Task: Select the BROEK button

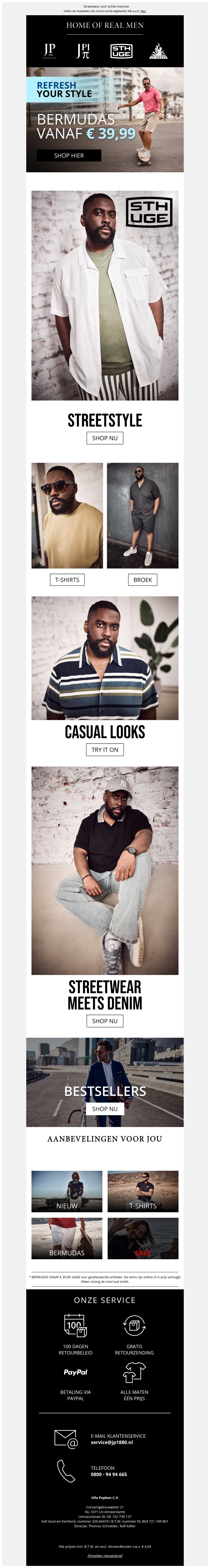Action: tap(143, 579)
